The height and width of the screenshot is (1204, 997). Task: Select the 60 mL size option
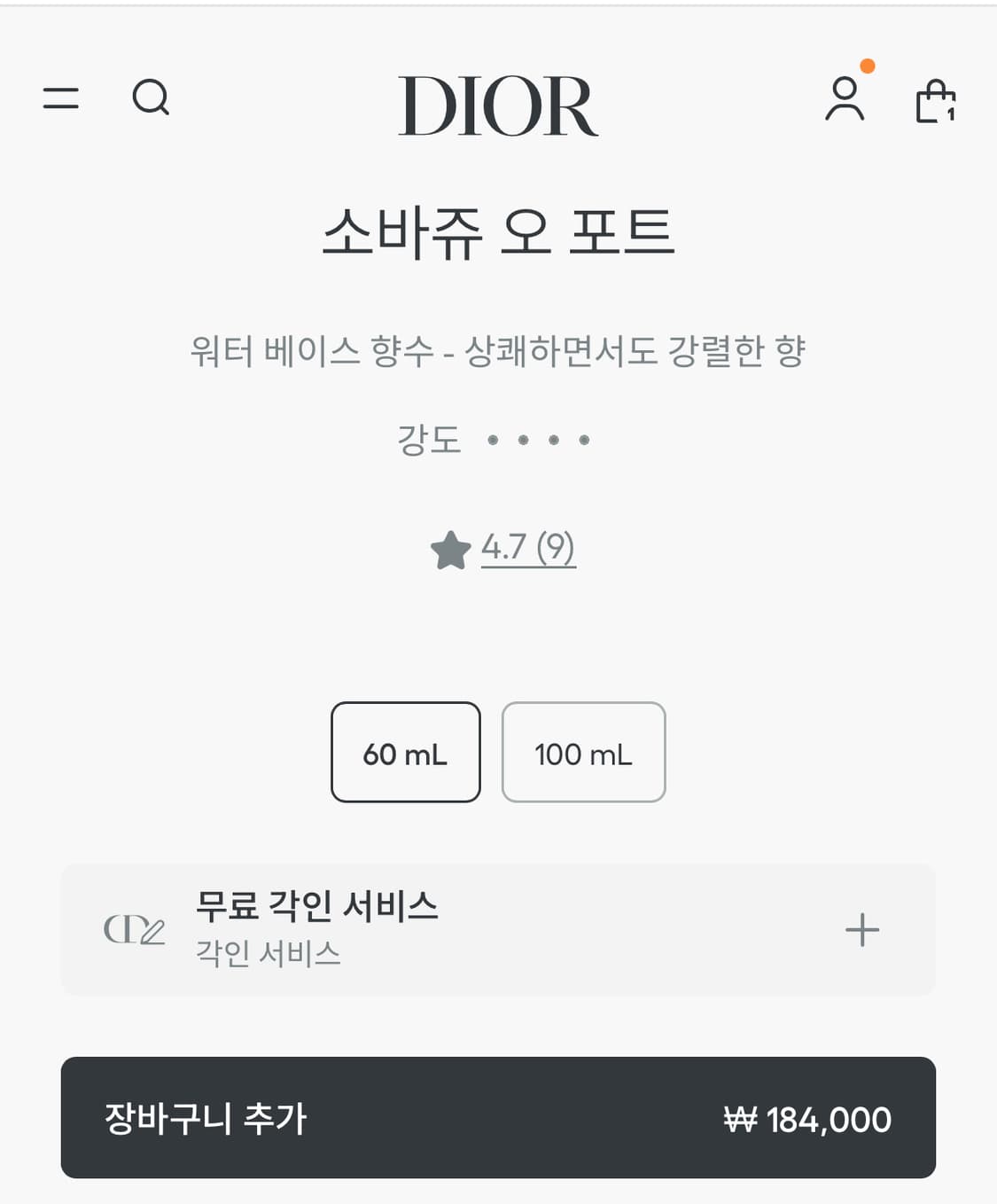pyautogui.click(x=405, y=753)
